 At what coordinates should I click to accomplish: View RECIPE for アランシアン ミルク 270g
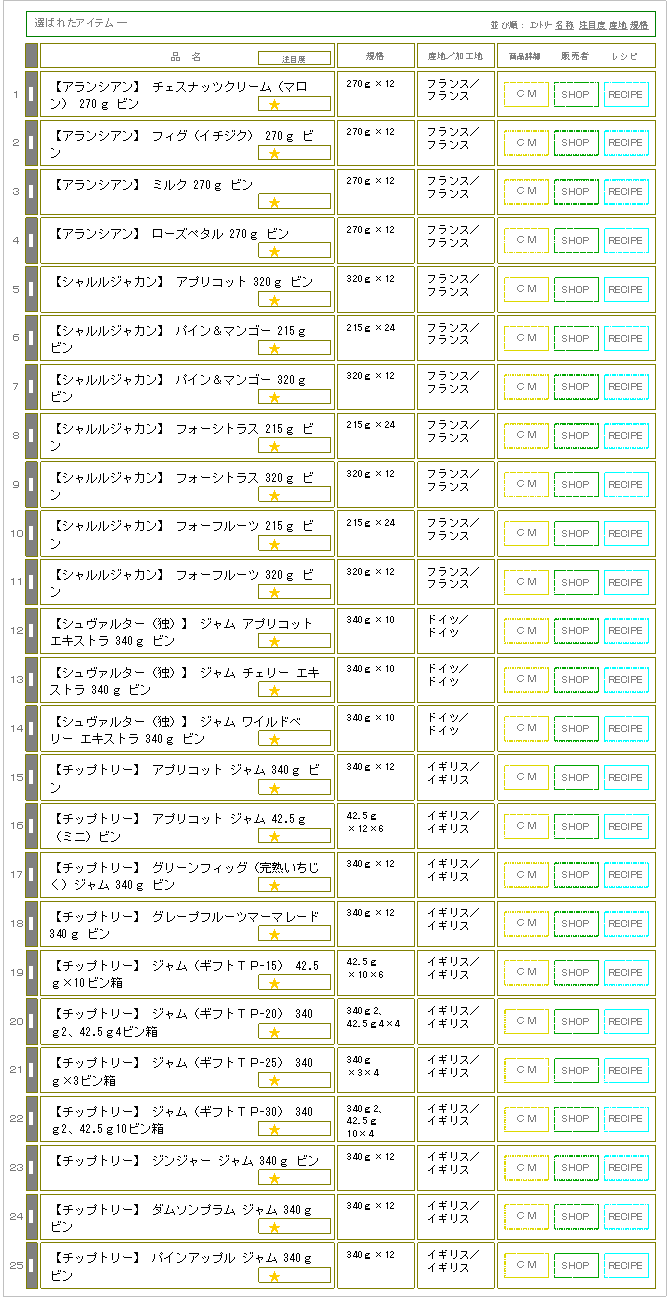(626, 192)
